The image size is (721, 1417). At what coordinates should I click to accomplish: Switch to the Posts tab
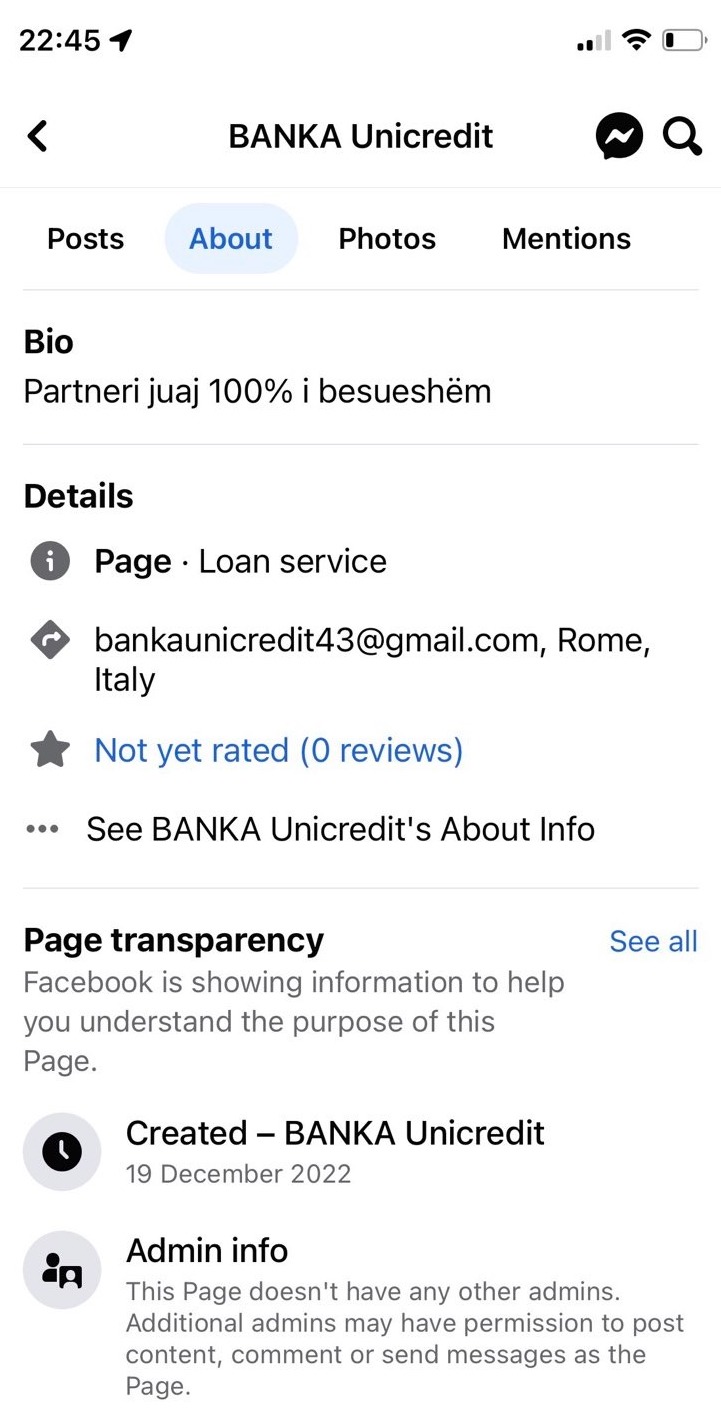pyautogui.click(x=86, y=239)
